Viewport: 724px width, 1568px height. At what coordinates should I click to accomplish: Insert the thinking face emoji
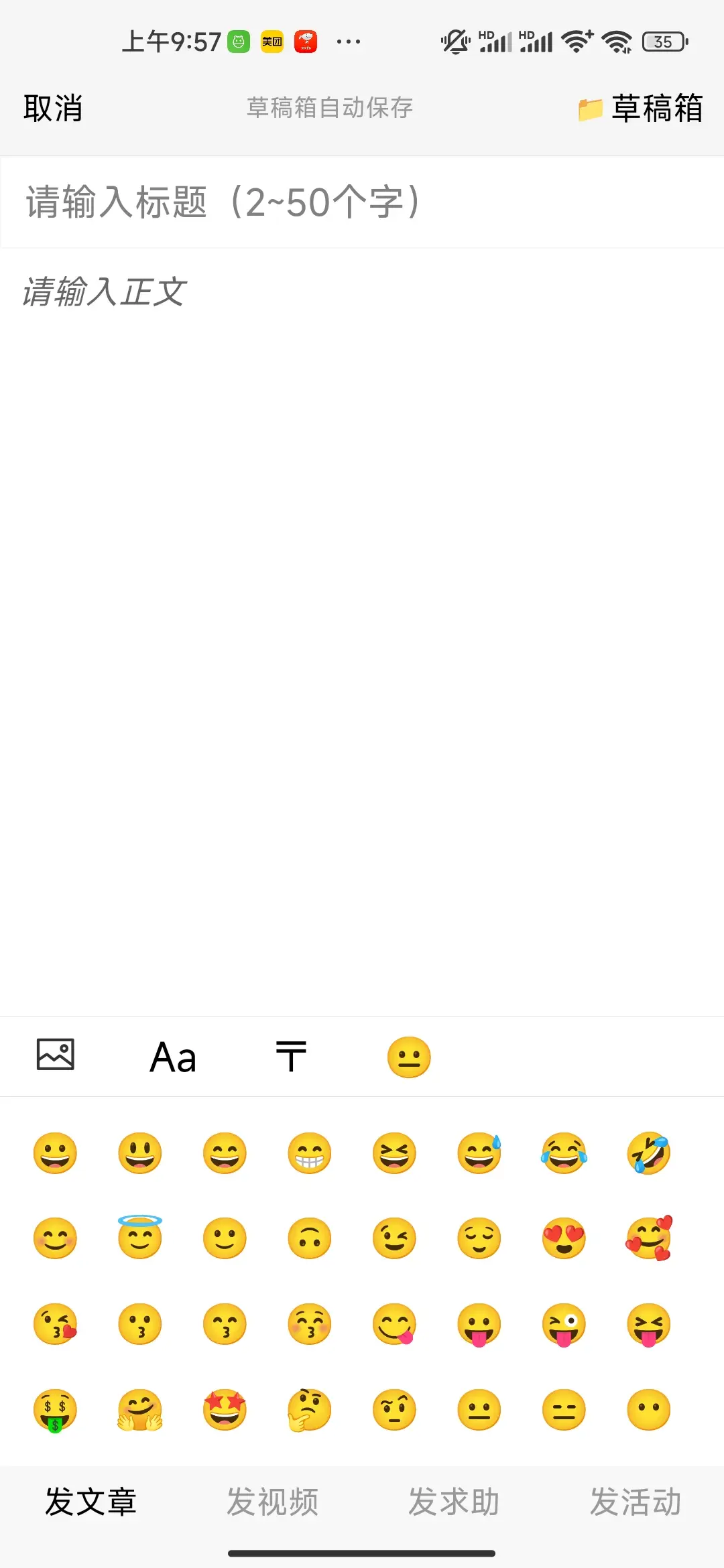click(x=309, y=1410)
